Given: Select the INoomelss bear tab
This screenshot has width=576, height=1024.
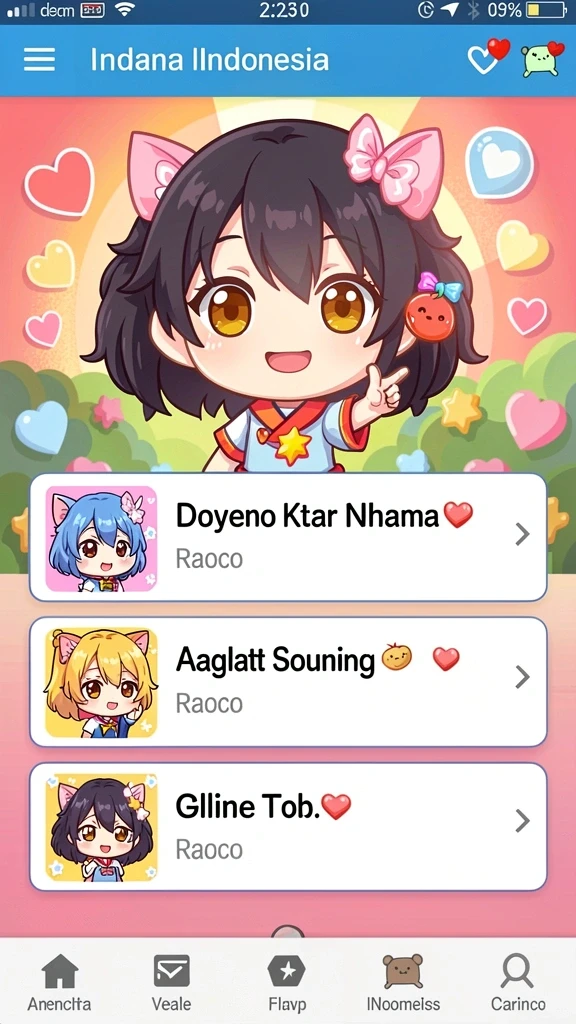Looking at the screenshot, I should click(x=402, y=982).
